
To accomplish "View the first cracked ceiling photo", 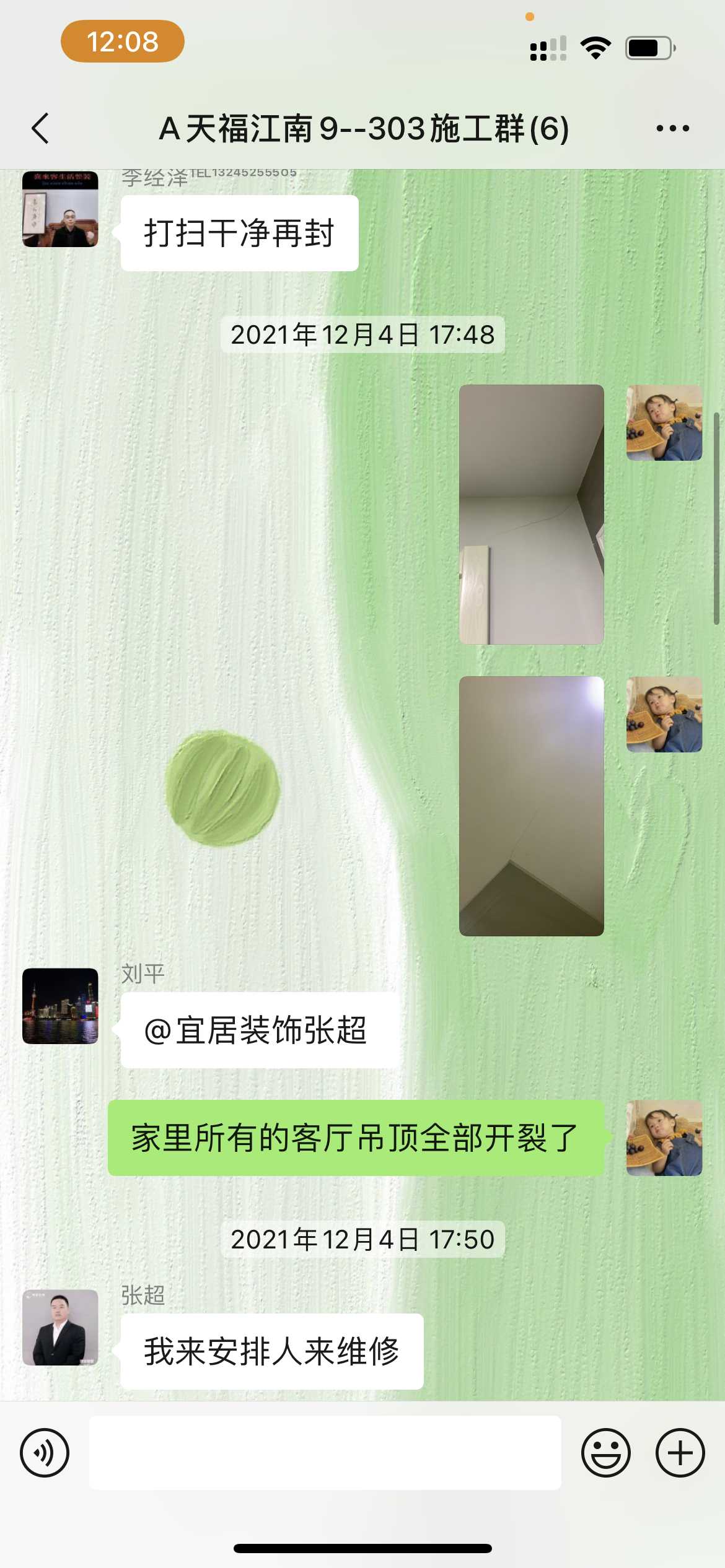I will [x=531, y=514].
